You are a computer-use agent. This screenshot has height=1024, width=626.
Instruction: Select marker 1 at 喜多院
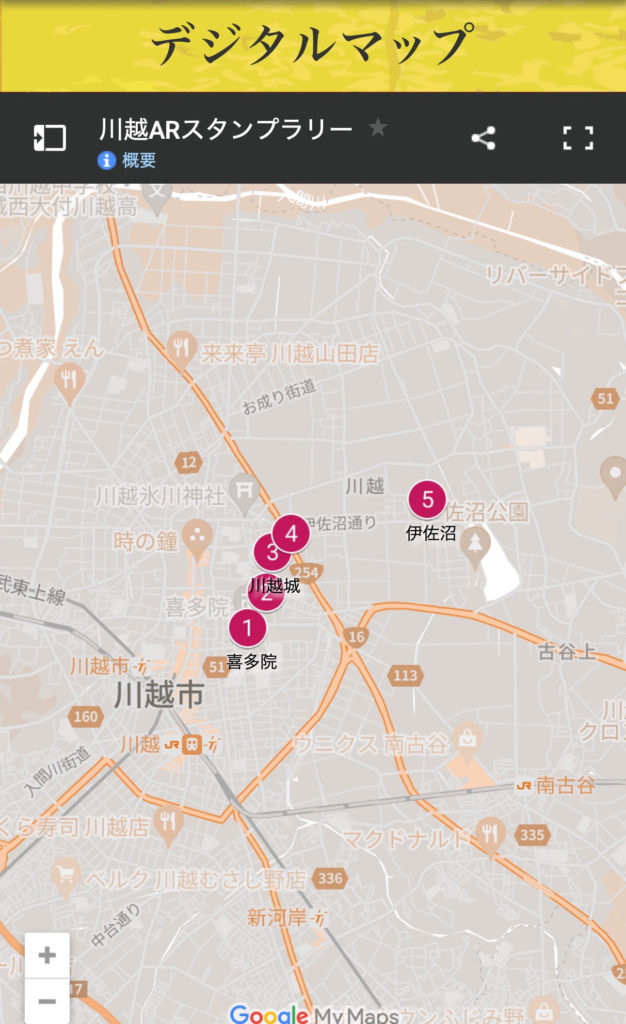pos(247,628)
